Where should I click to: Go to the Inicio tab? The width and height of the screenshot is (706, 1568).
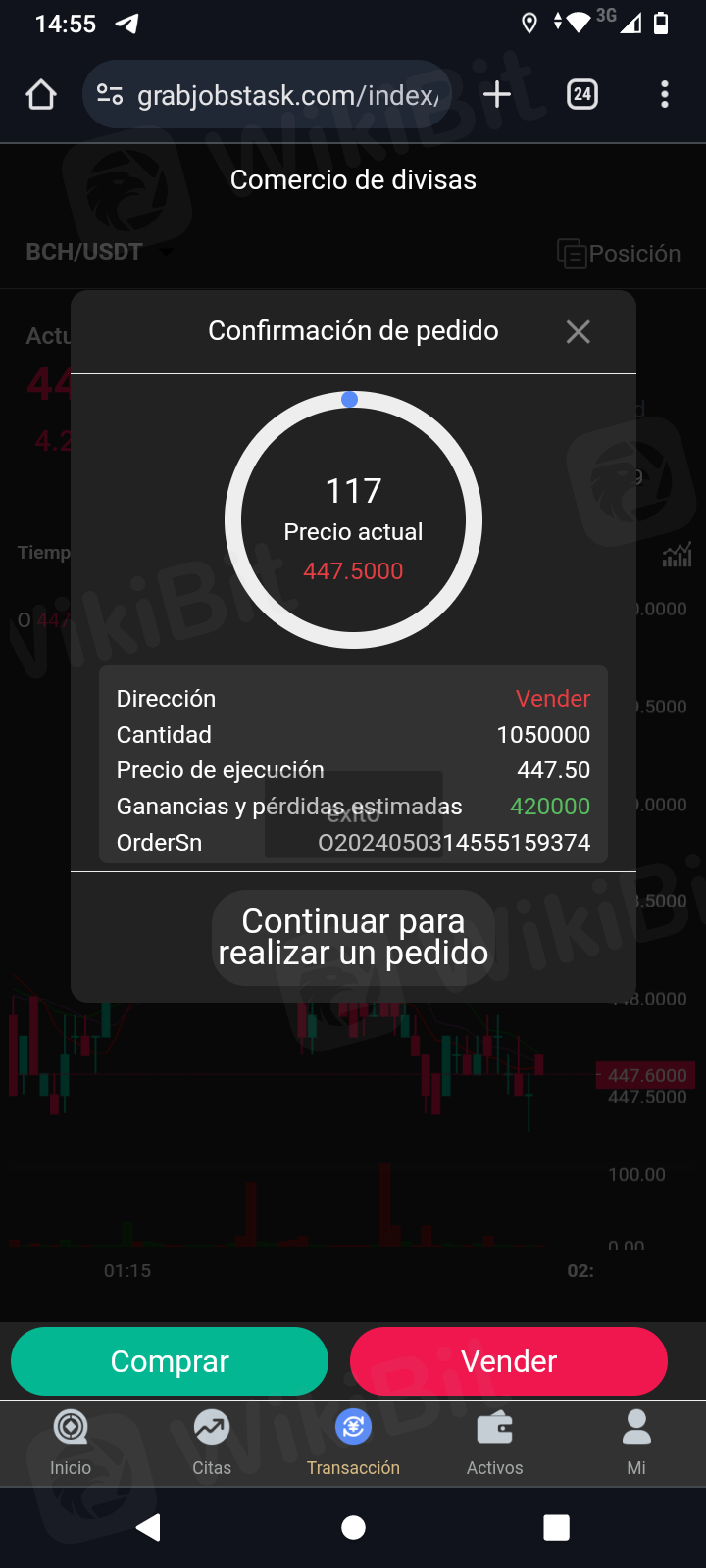[x=71, y=1442]
